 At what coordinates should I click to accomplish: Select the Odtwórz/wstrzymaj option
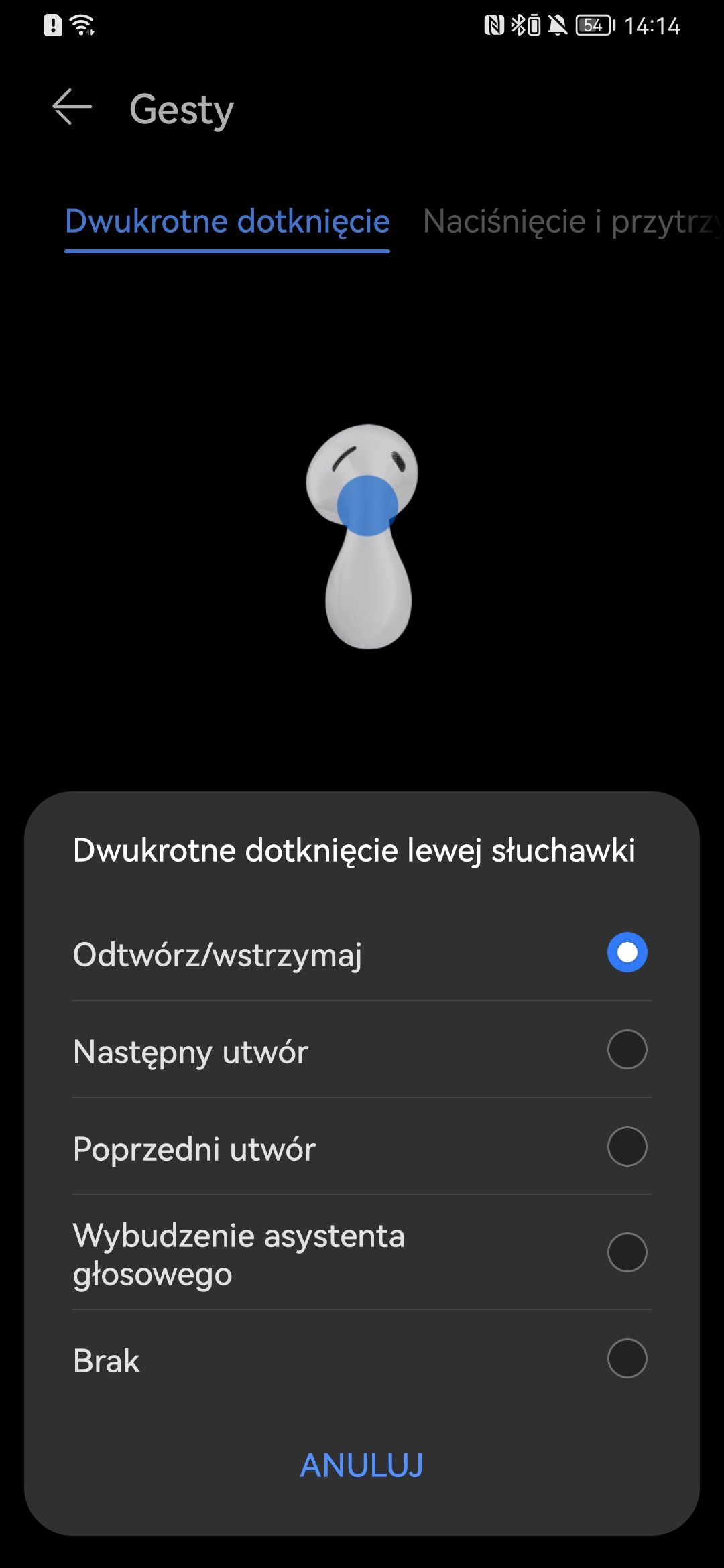tap(362, 953)
